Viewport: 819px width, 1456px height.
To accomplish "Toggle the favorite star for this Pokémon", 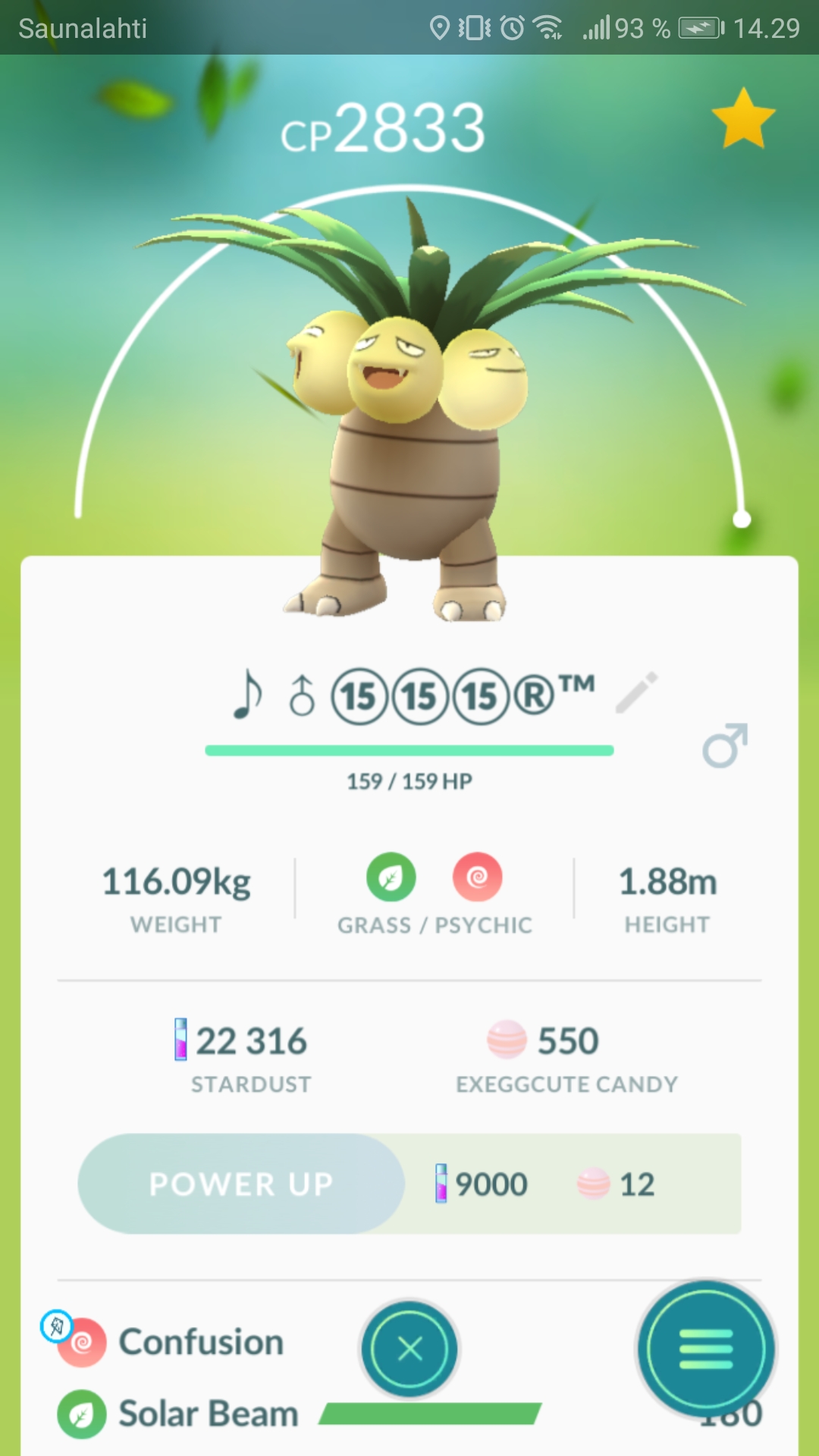I will click(743, 118).
